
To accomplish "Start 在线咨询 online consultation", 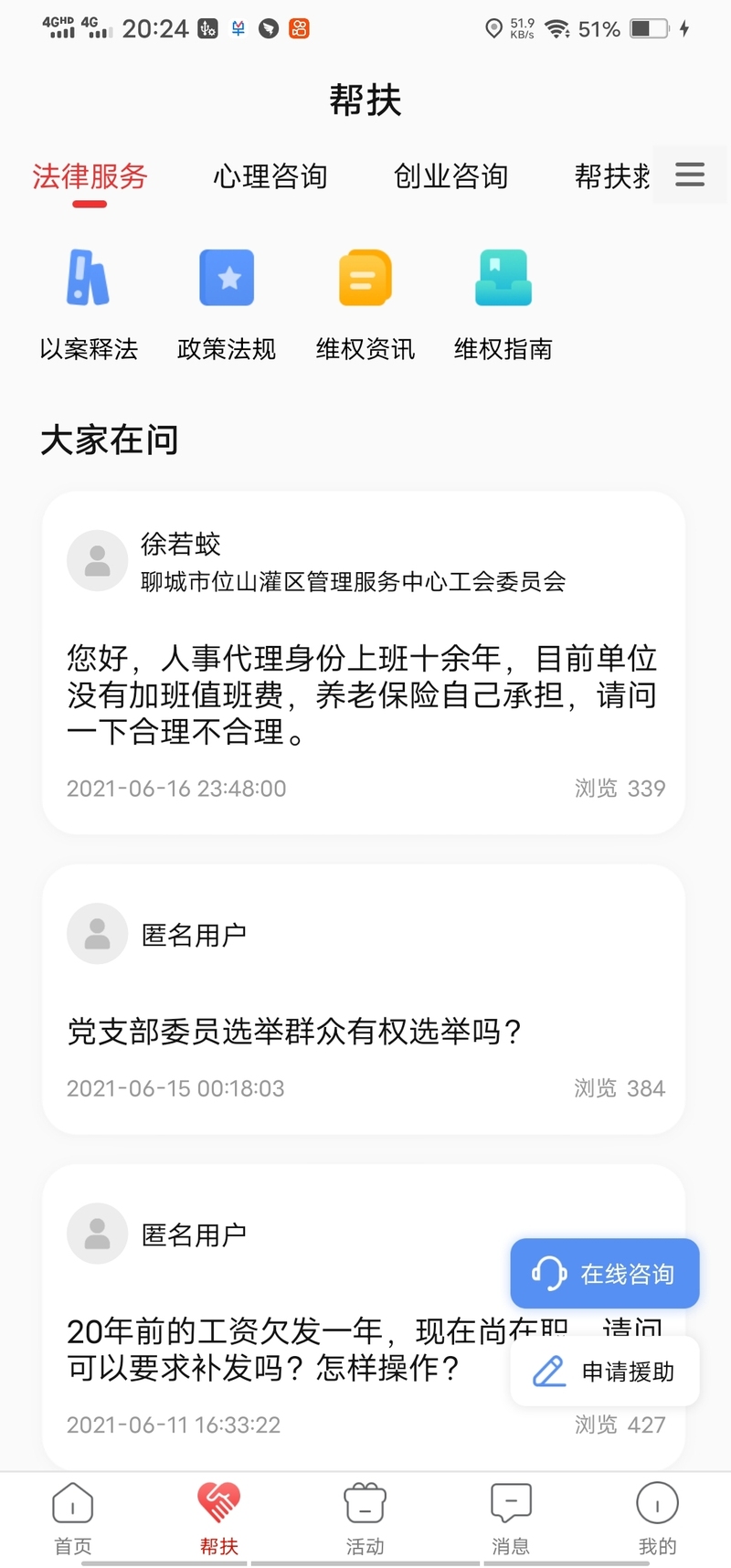I will pos(605,1273).
